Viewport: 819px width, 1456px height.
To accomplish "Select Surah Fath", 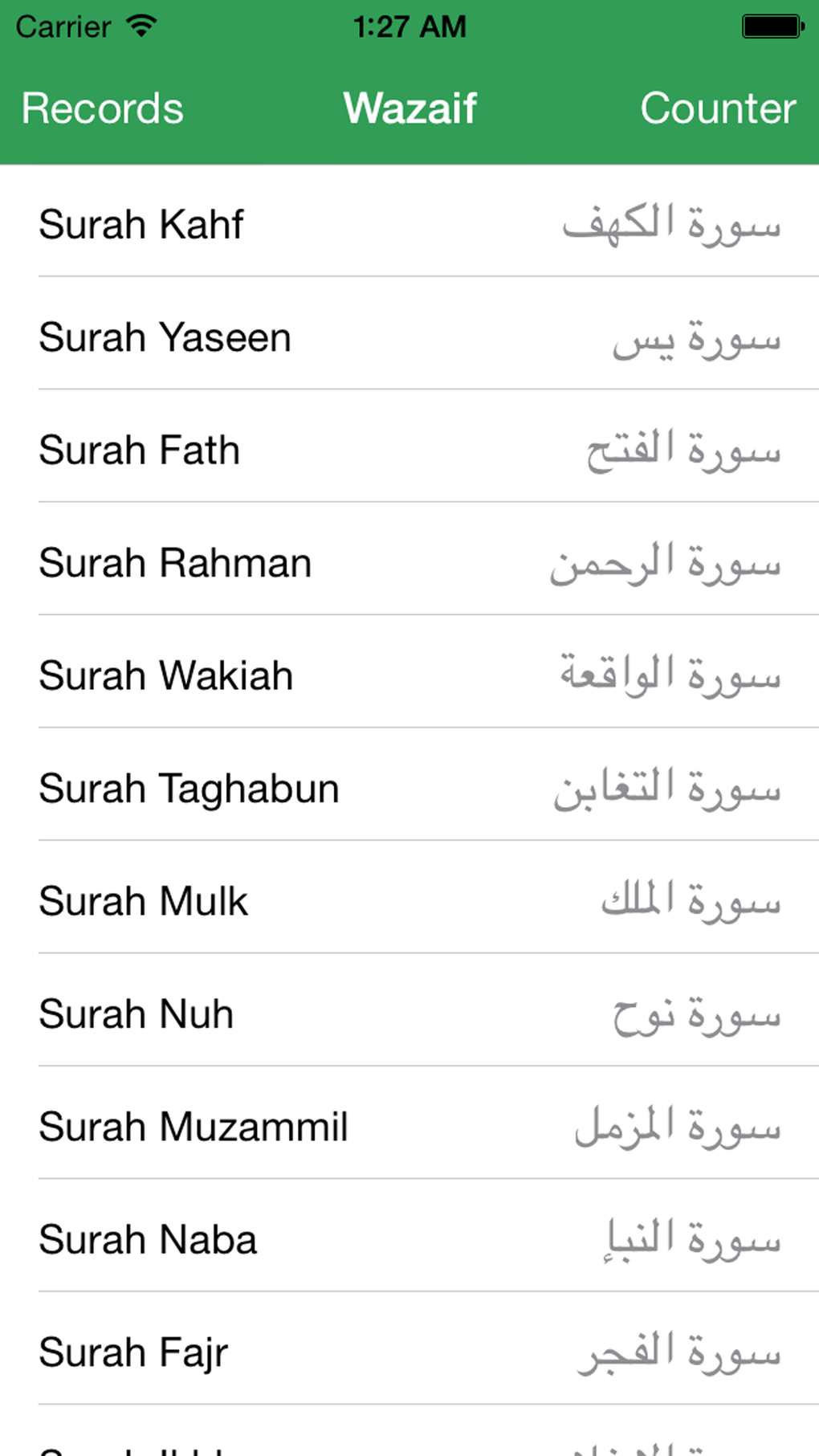I will coord(139,451).
